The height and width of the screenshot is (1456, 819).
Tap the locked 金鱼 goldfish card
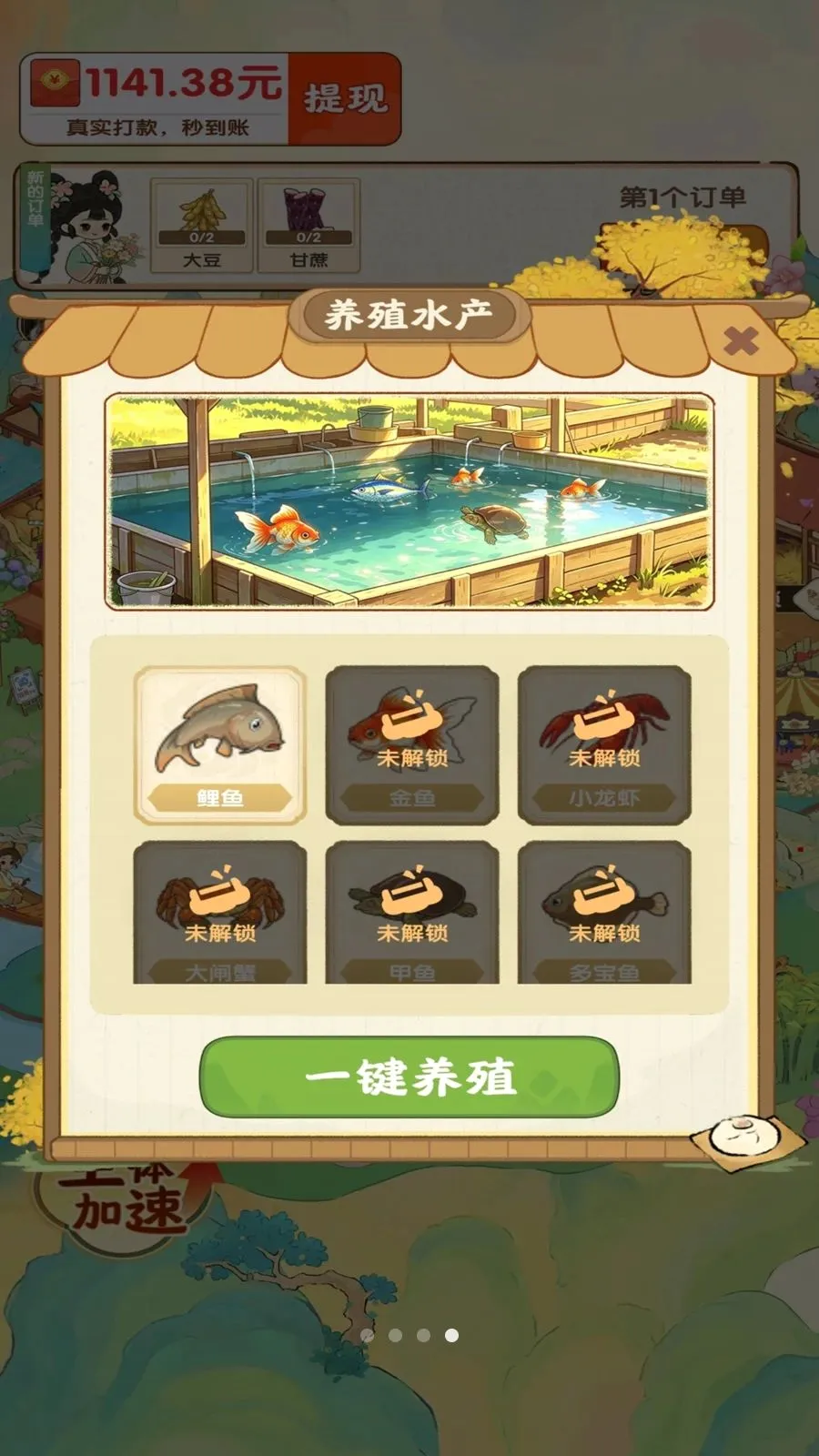pos(412,744)
